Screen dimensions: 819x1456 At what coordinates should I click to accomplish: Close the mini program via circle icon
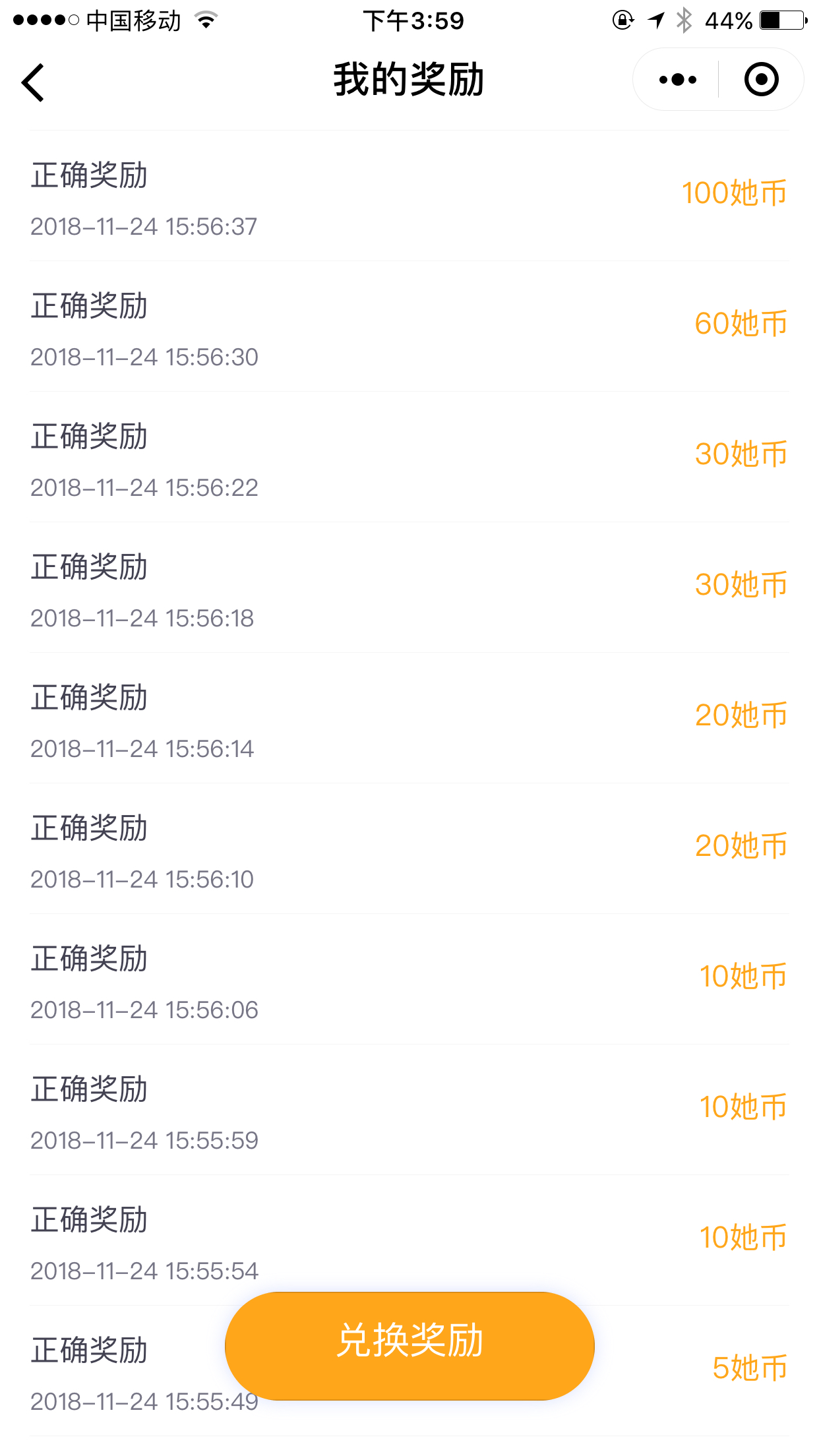point(761,80)
